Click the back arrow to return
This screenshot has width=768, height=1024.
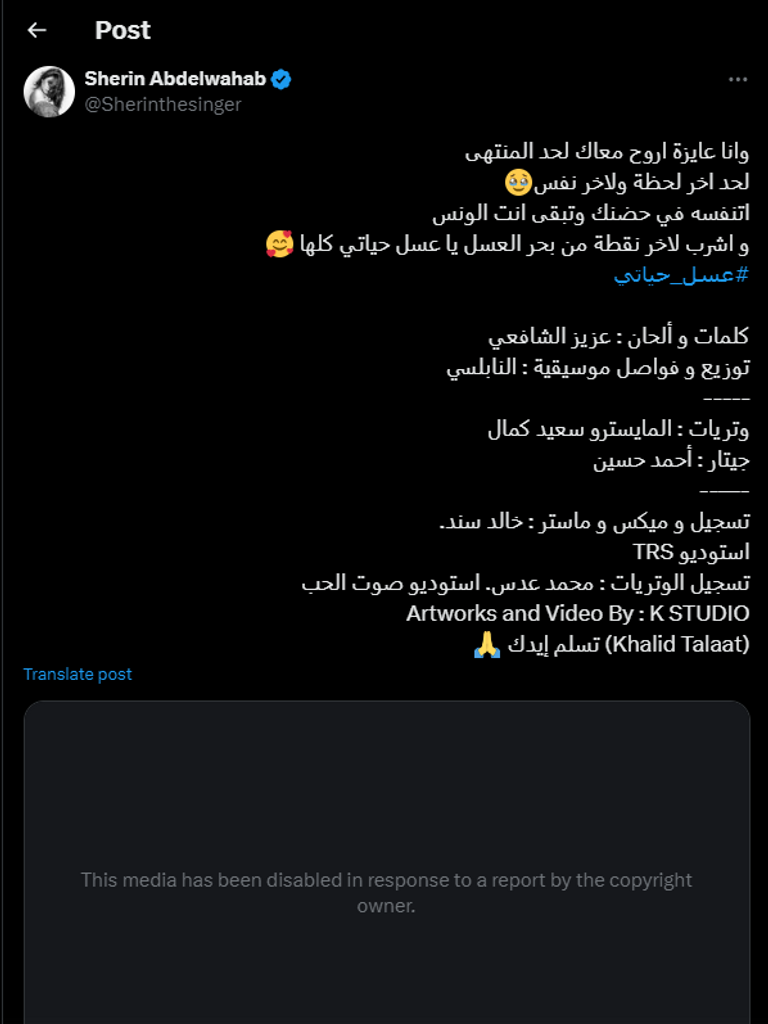click(36, 30)
